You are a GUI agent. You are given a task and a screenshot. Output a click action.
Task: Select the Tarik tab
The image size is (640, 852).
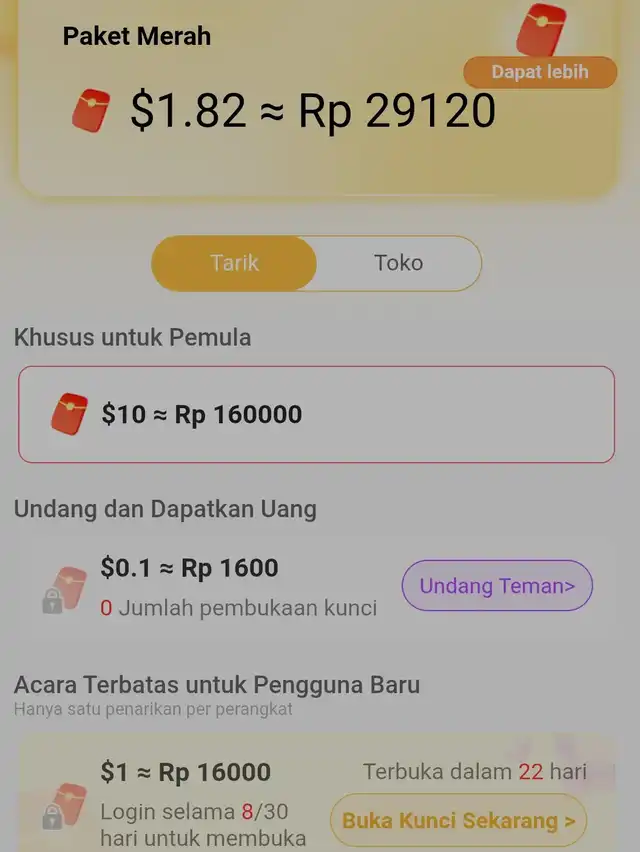pyautogui.click(x=234, y=263)
